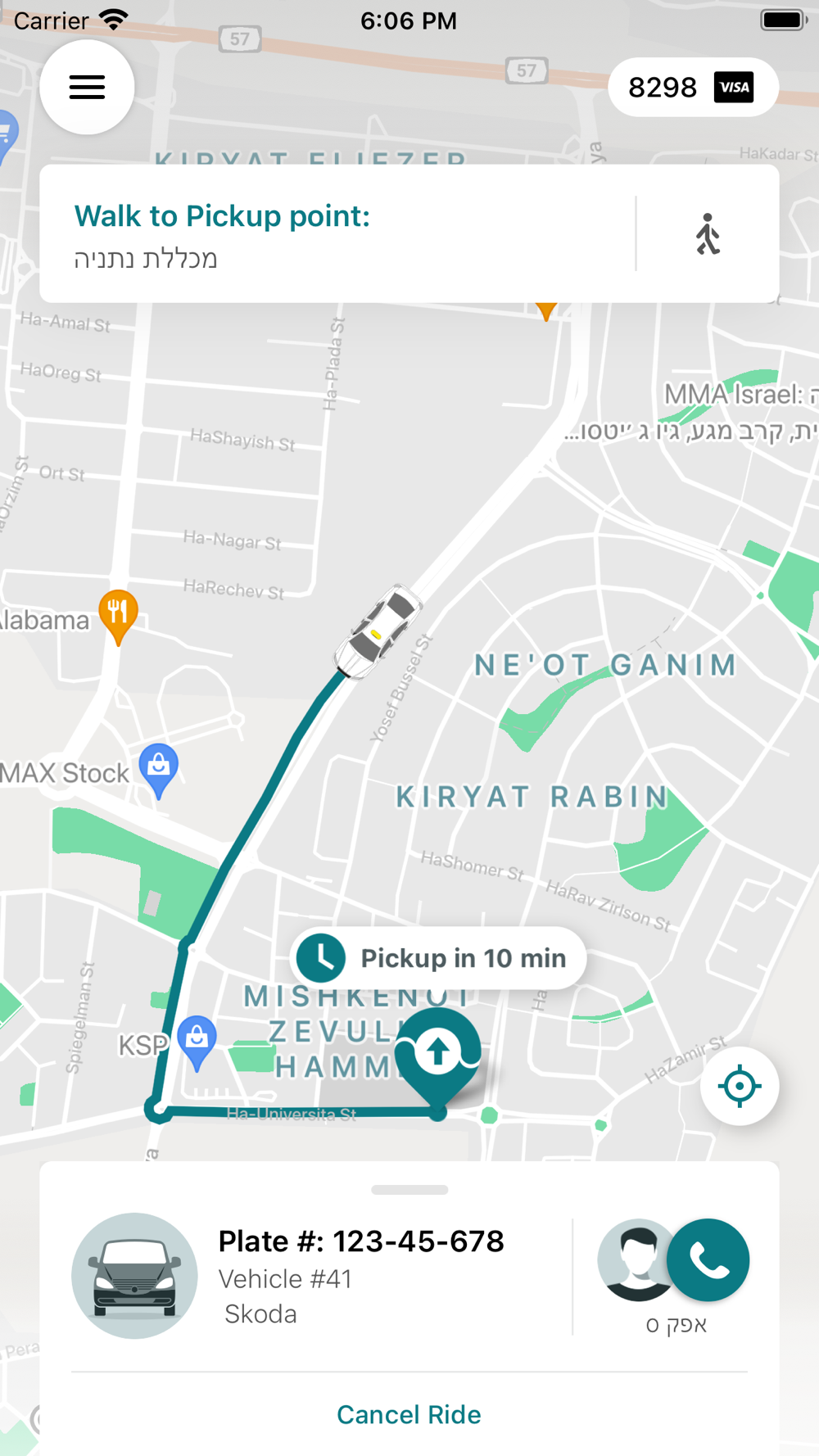The height and width of the screenshot is (1456, 819).
Task: Call the driver
Action: click(x=708, y=1259)
